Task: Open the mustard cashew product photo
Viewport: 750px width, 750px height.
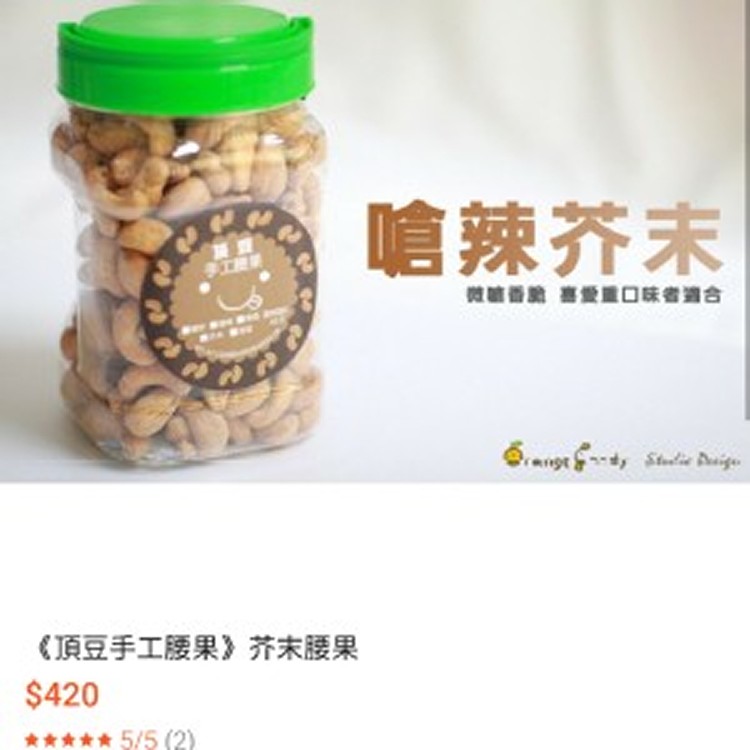Action: (374, 240)
